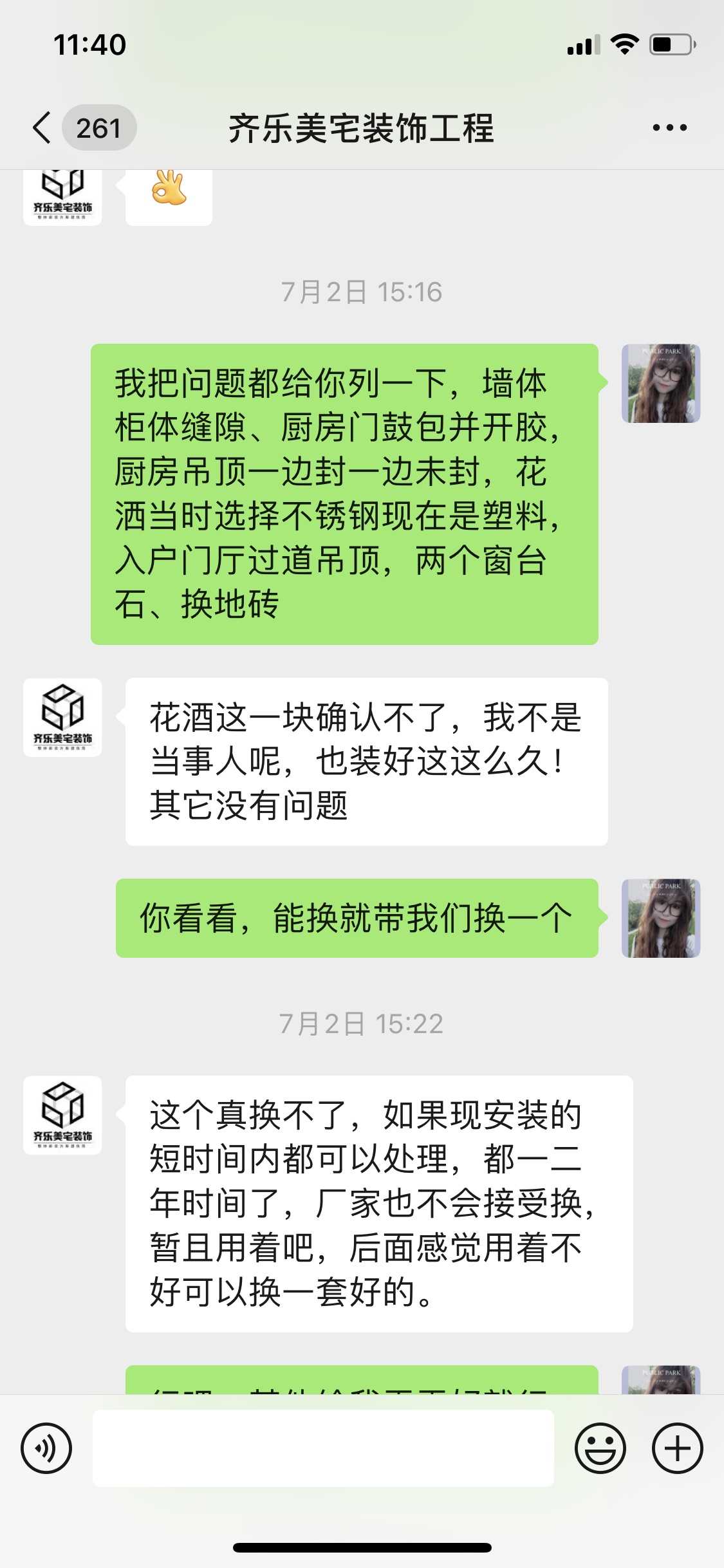724x1568 pixels.
Task: Go back to the chat list
Action: 42,127
